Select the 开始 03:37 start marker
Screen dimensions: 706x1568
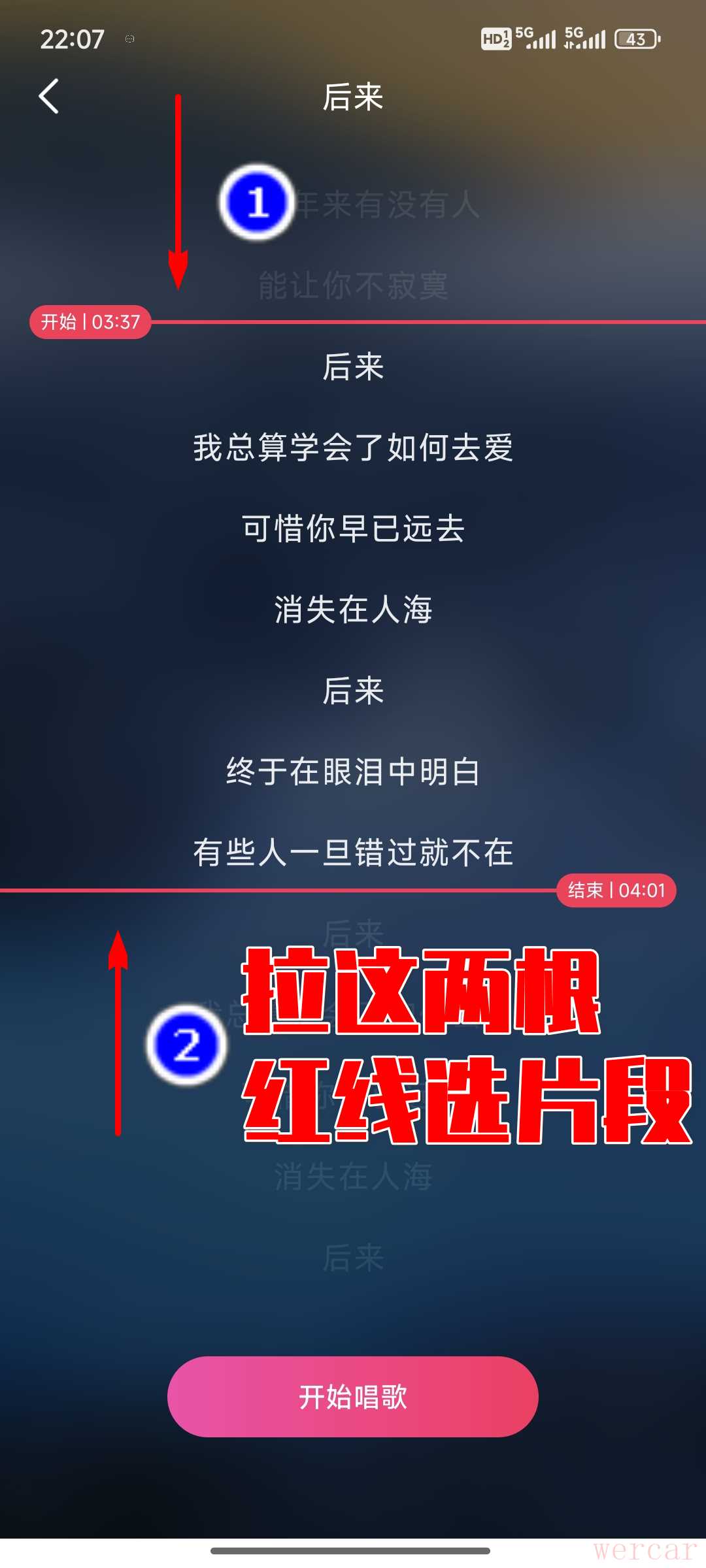(x=90, y=322)
